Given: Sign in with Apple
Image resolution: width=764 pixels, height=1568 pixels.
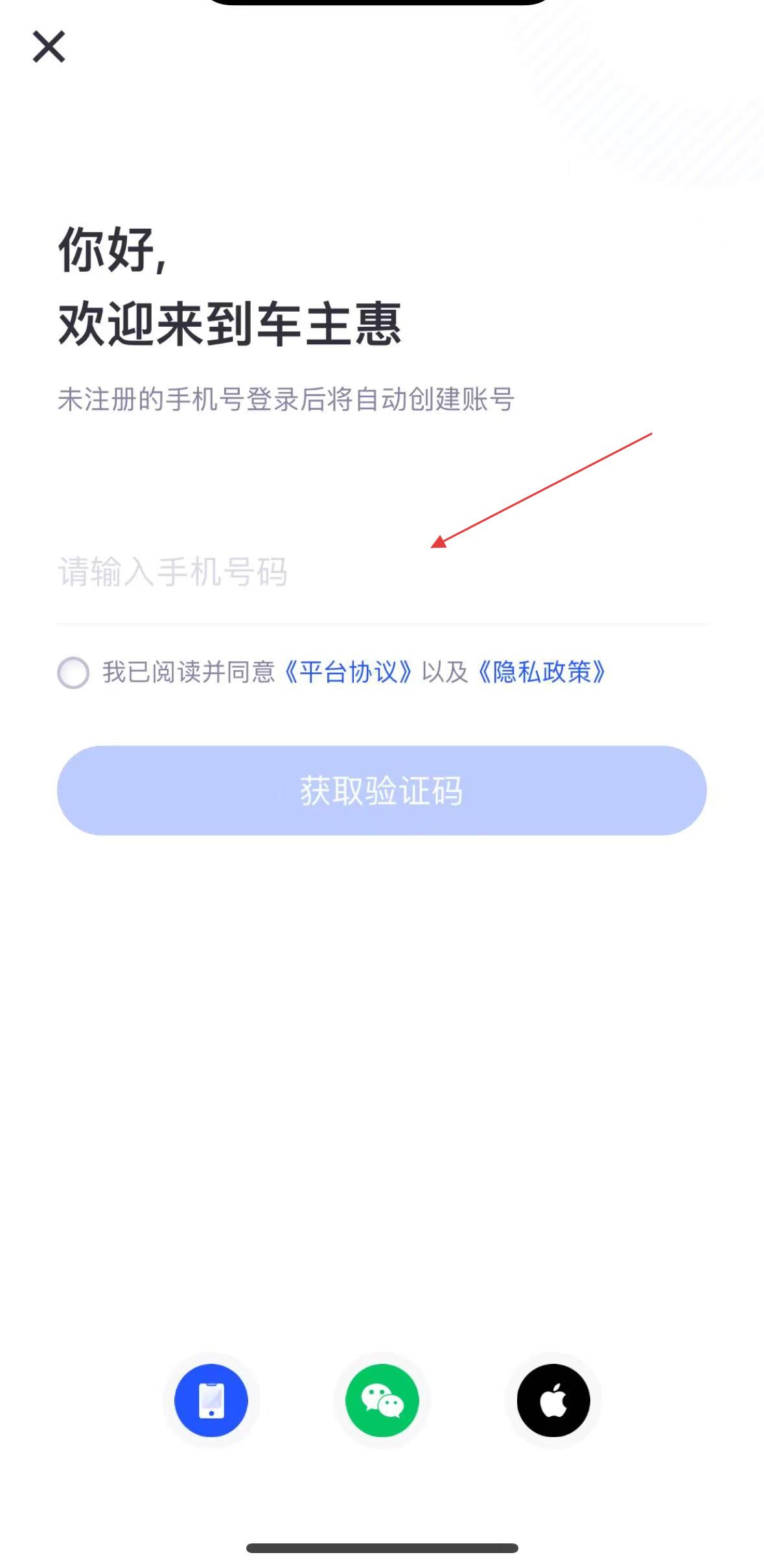Looking at the screenshot, I should (x=553, y=1400).
